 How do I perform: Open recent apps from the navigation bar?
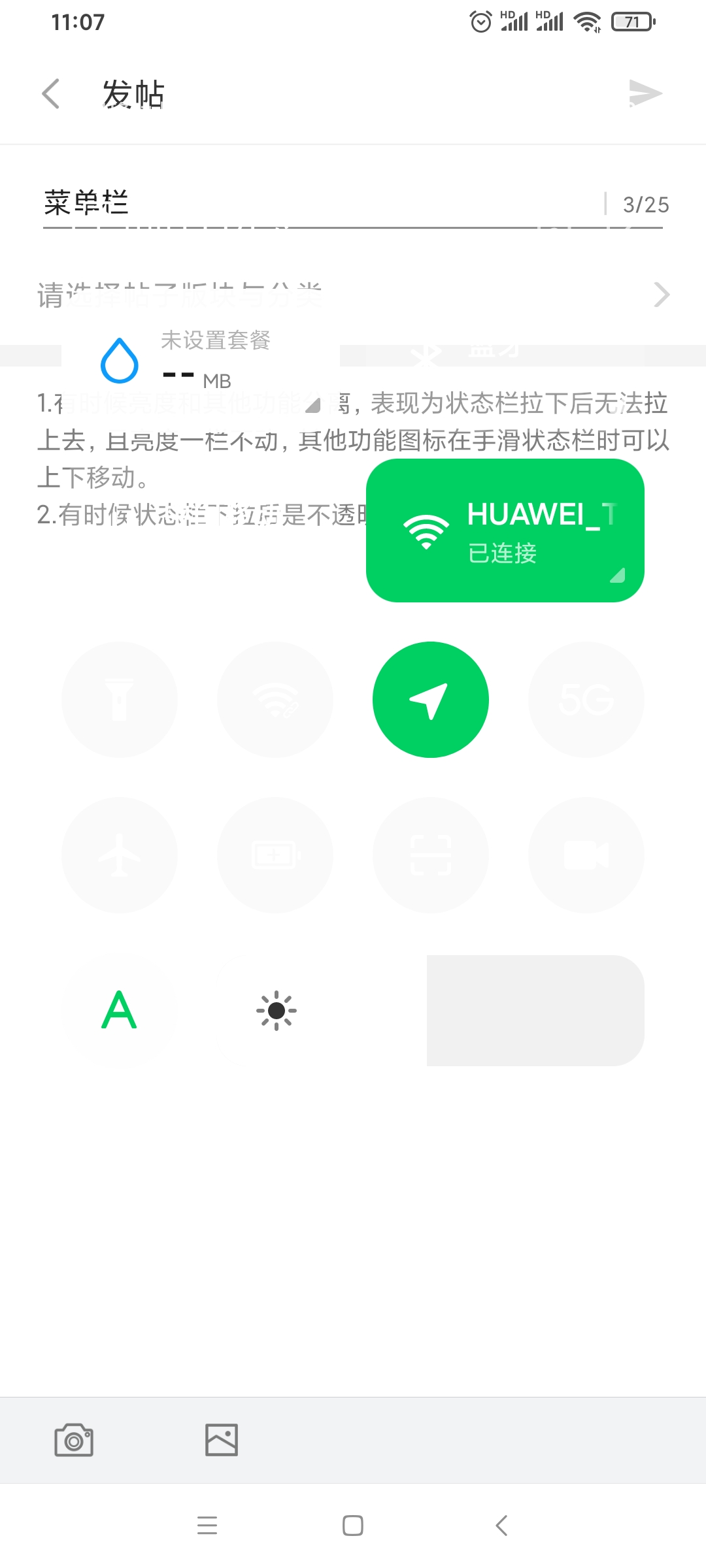pos(207,1526)
